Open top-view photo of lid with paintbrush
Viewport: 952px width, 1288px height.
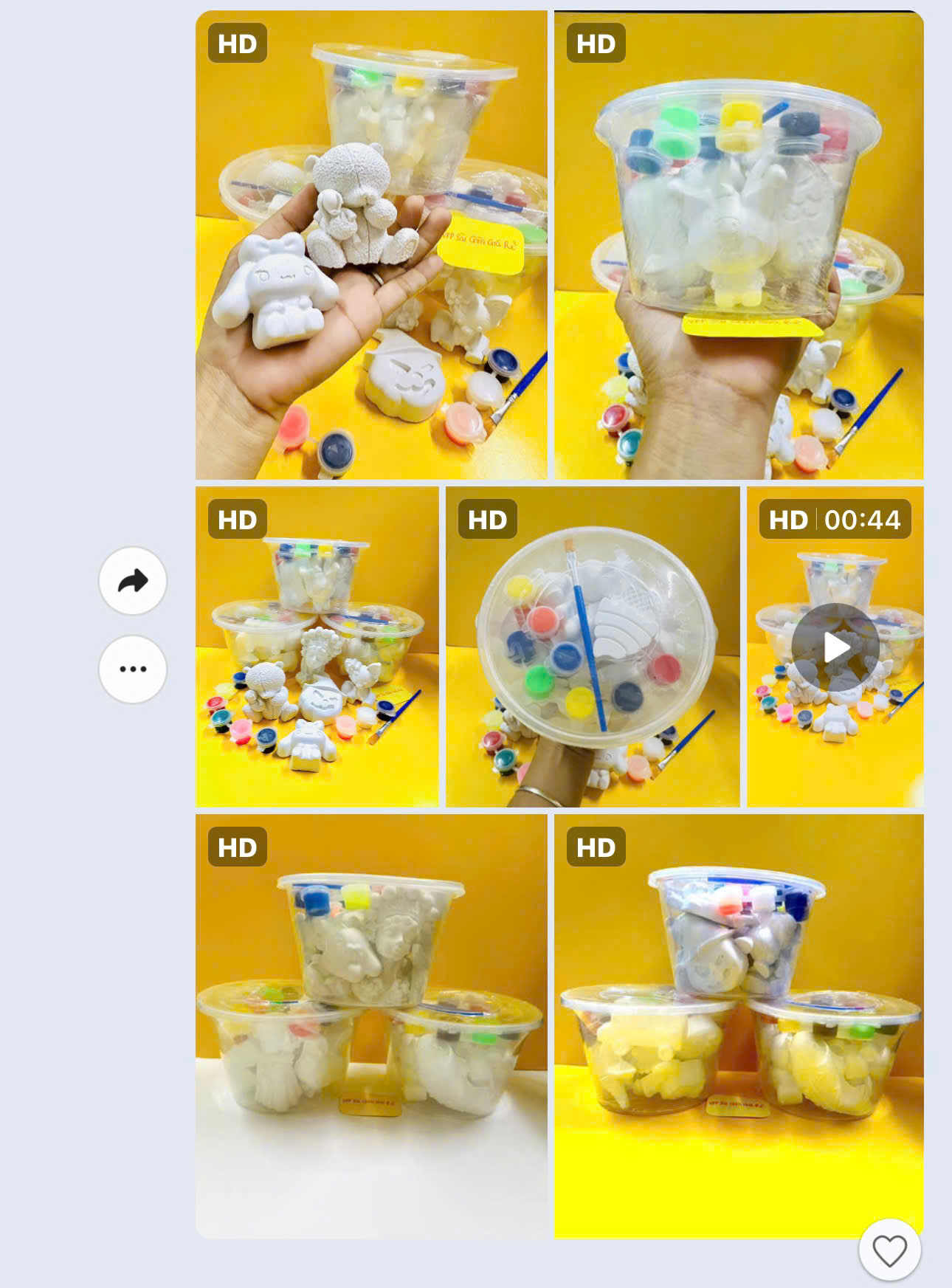pyautogui.click(x=593, y=647)
